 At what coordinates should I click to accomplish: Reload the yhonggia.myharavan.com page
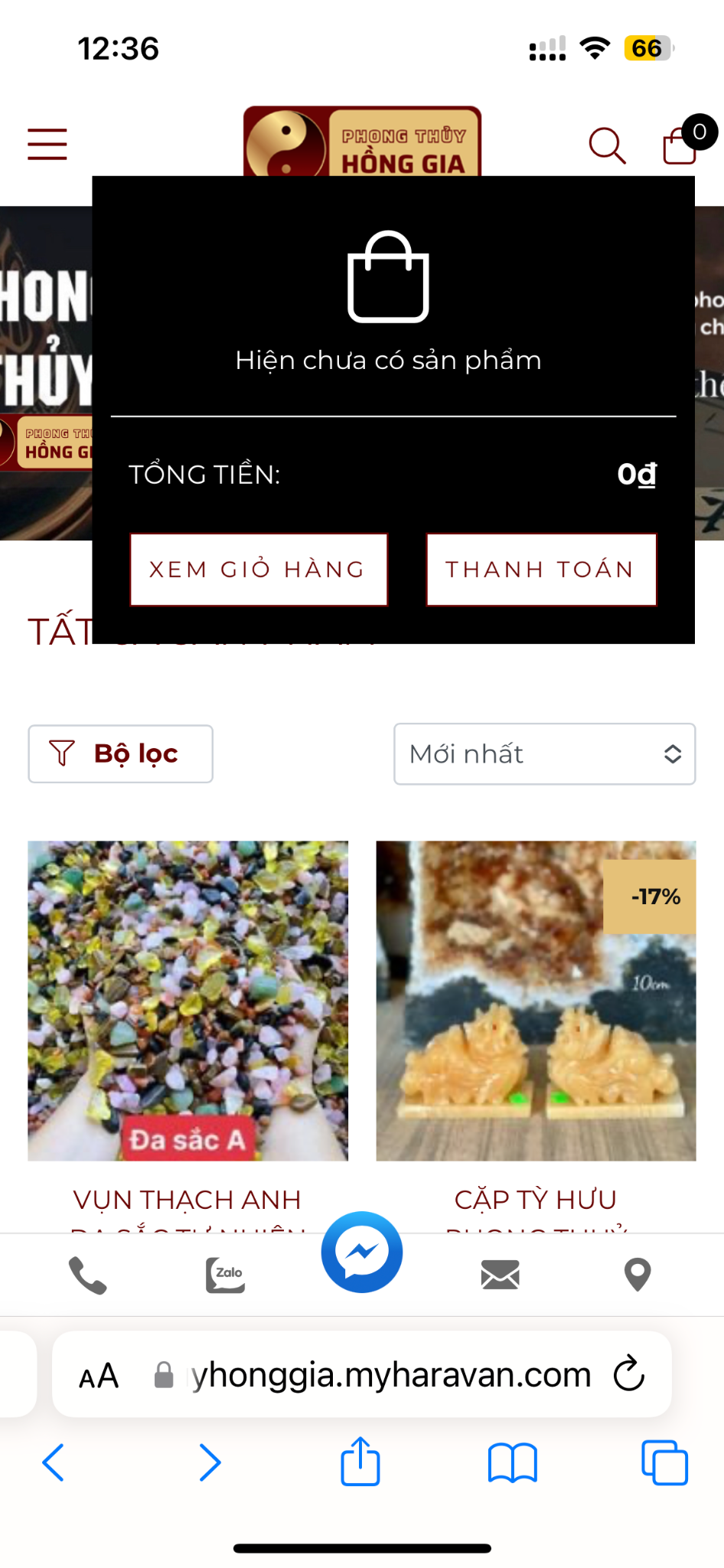pyautogui.click(x=629, y=1374)
